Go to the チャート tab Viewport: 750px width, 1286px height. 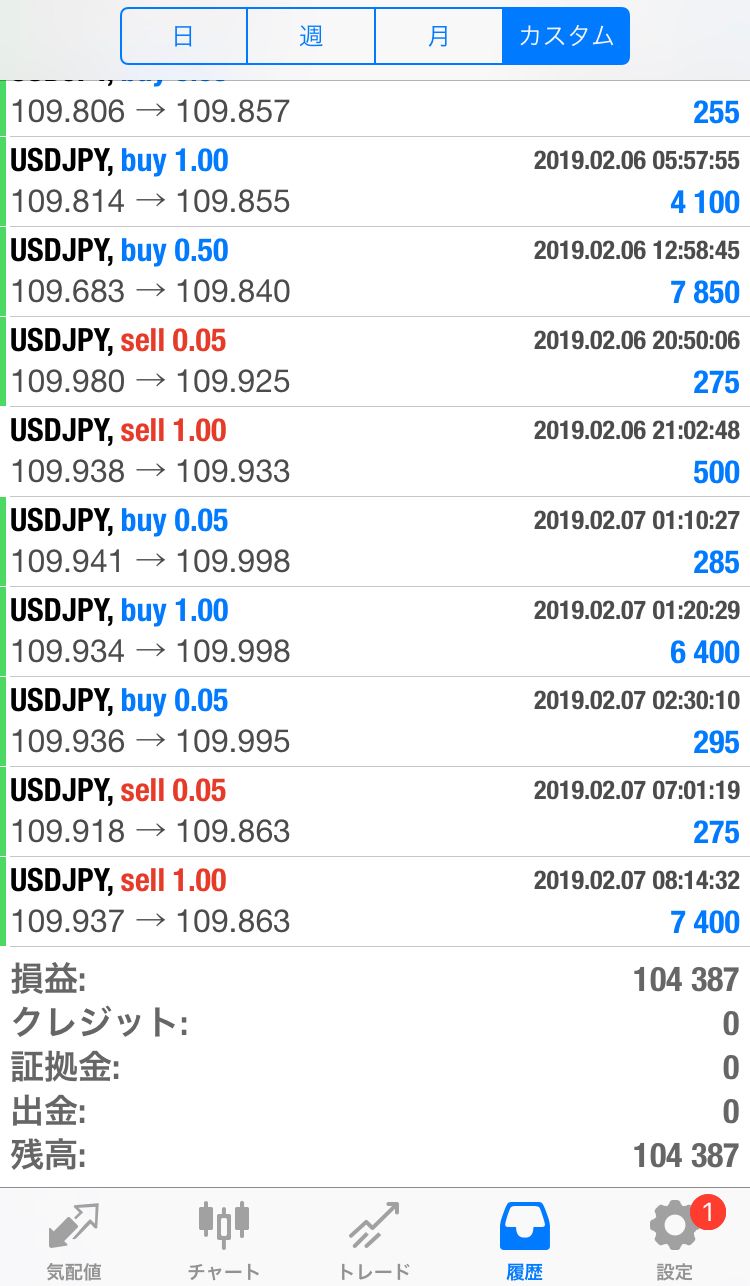224,1238
